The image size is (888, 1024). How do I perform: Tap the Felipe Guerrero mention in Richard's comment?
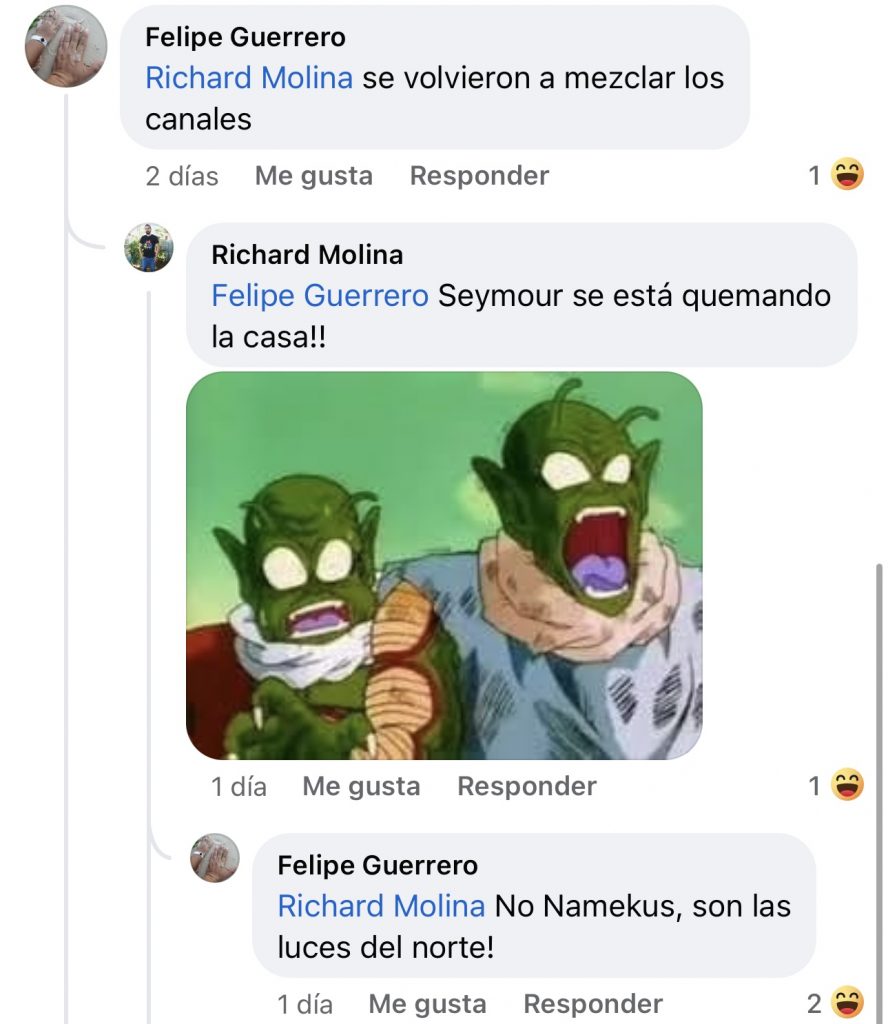pyautogui.click(x=320, y=296)
